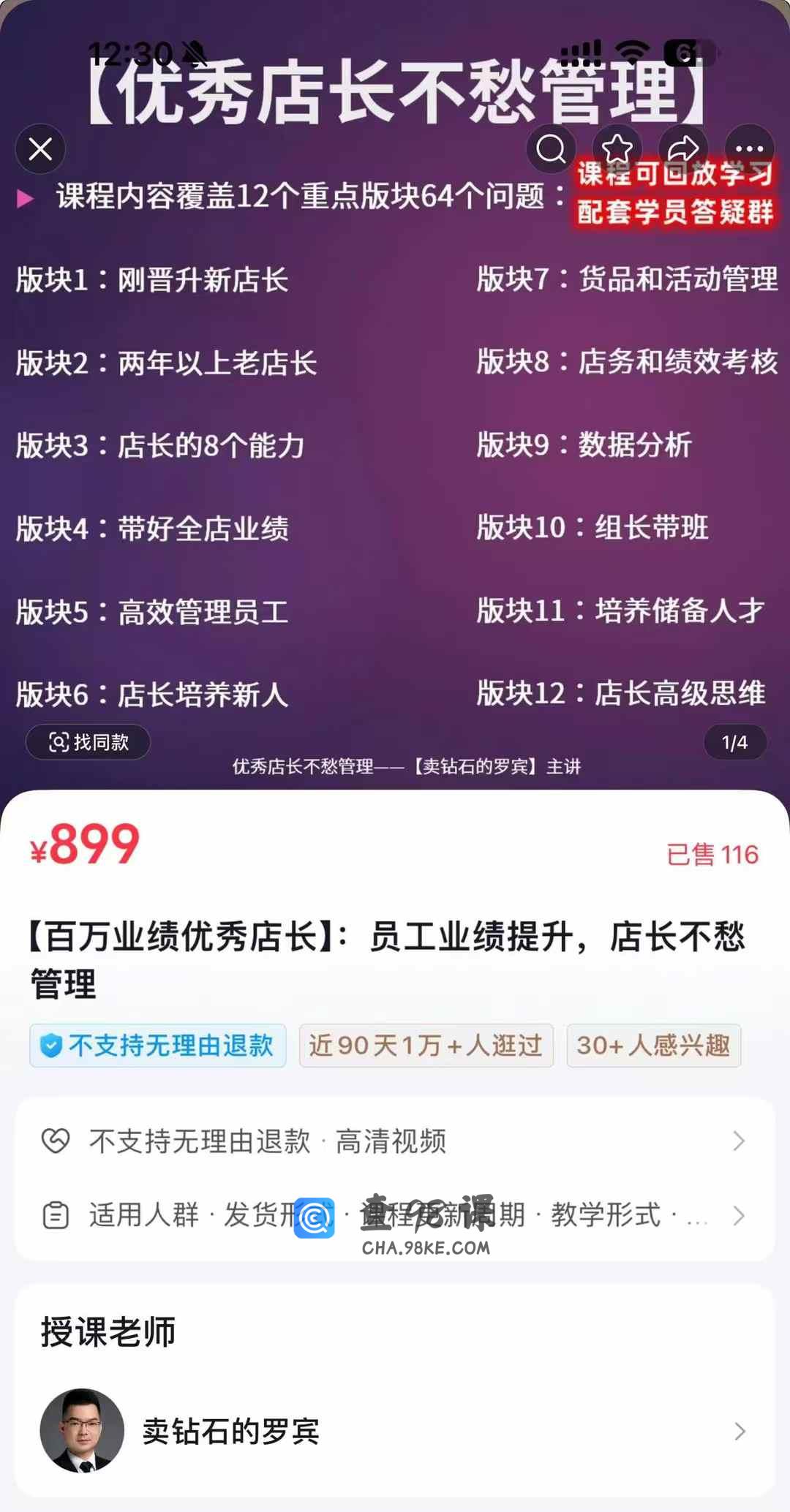Open the search icon
The width and height of the screenshot is (790, 1512).
pos(551,149)
